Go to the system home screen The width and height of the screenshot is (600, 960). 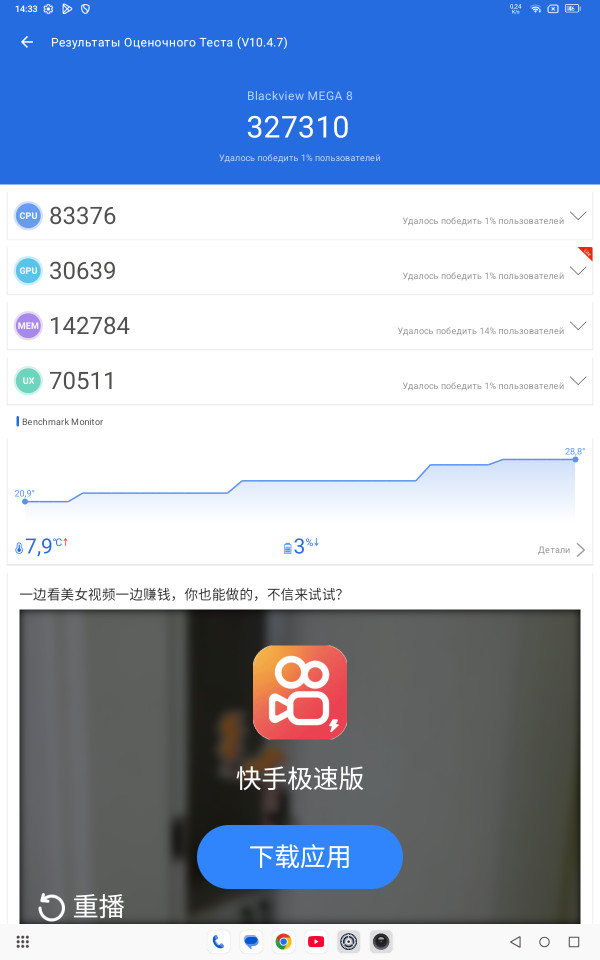coord(544,942)
